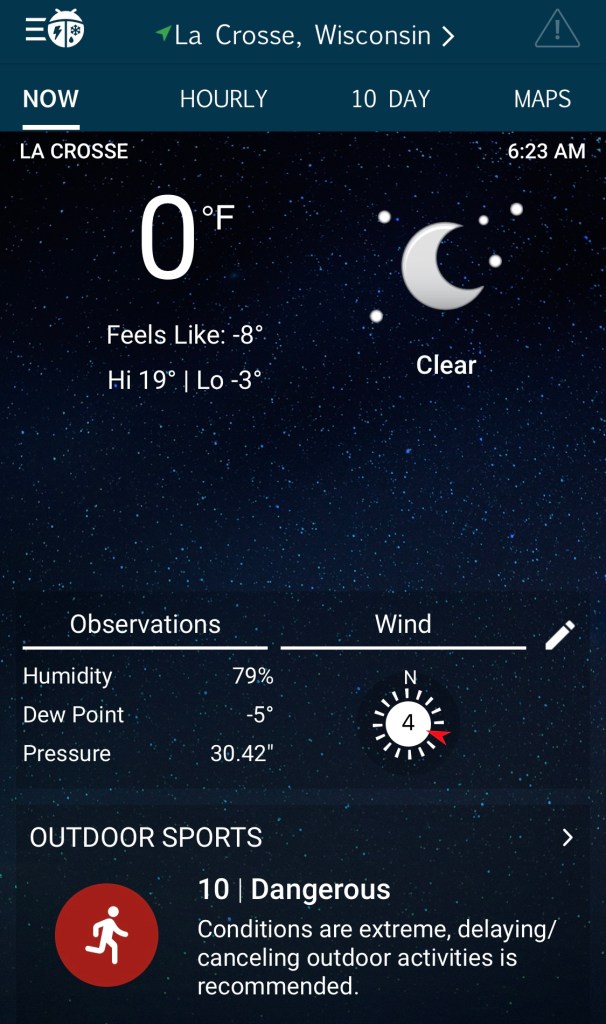Edit observation tiles with pencil icon
The height and width of the screenshot is (1024, 606).
[x=560, y=635]
